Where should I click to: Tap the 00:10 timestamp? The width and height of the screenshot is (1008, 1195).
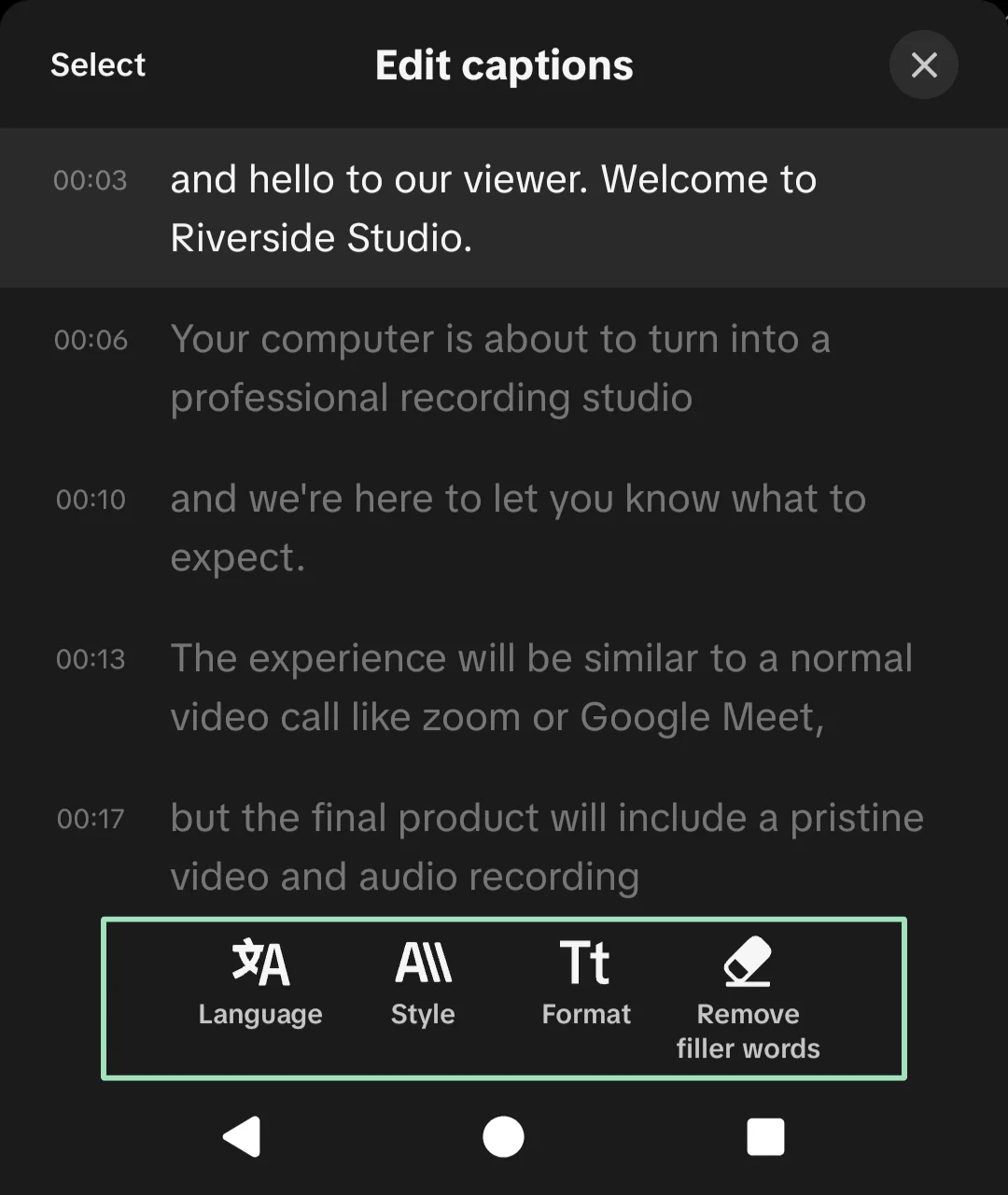[90, 500]
